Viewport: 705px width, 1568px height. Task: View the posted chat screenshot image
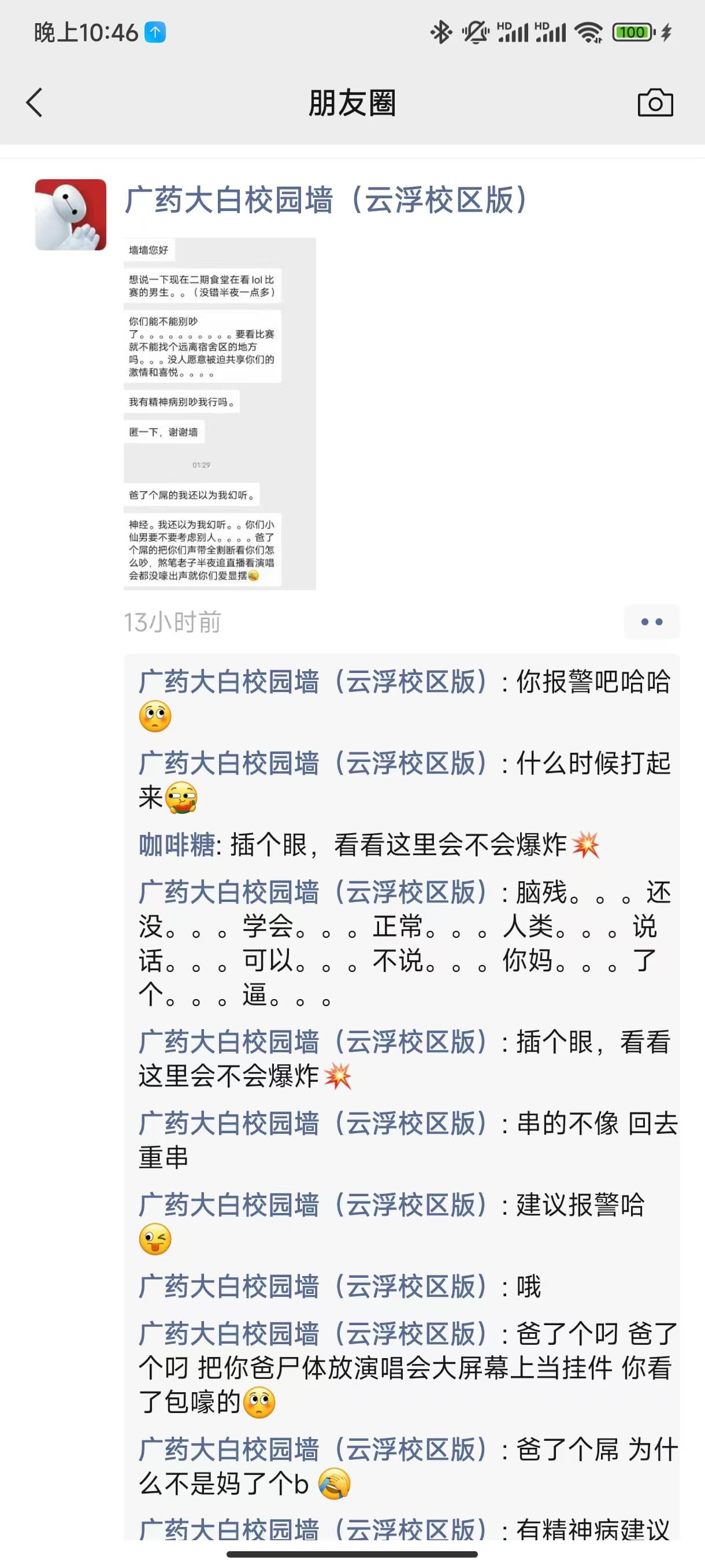[220, 413]
